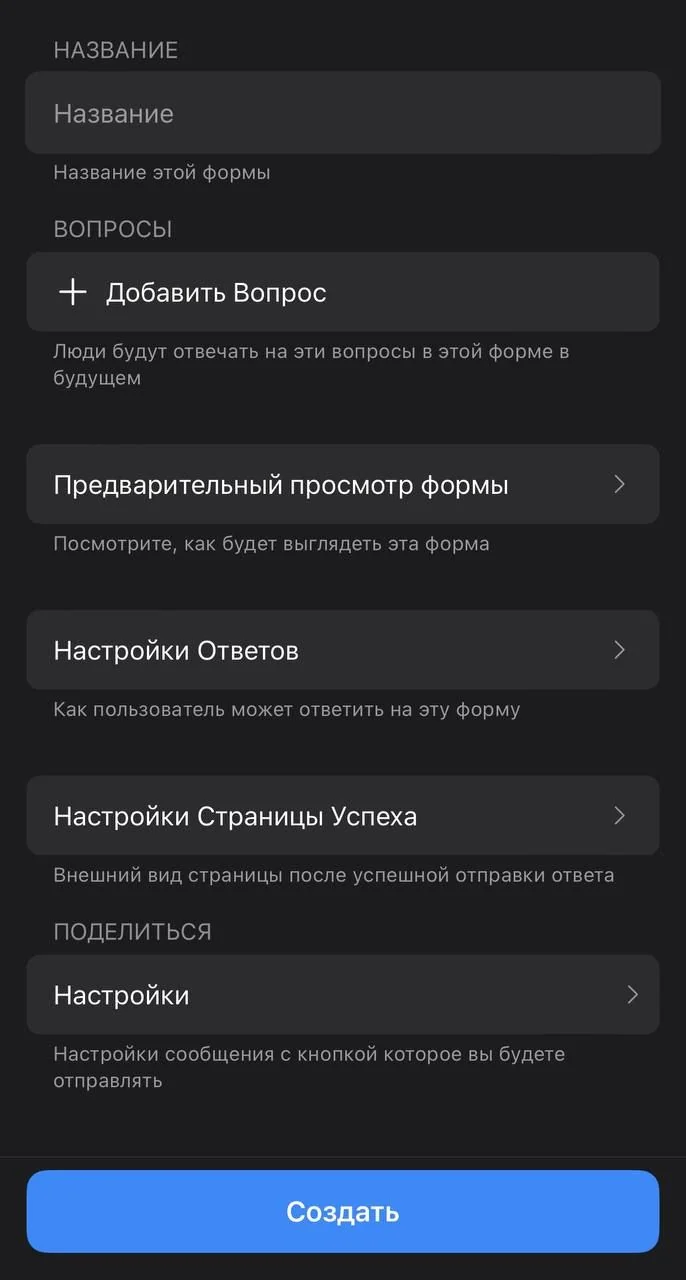
Task: Open Настройки under Поделиться
Action: click(x=343, y=995)
